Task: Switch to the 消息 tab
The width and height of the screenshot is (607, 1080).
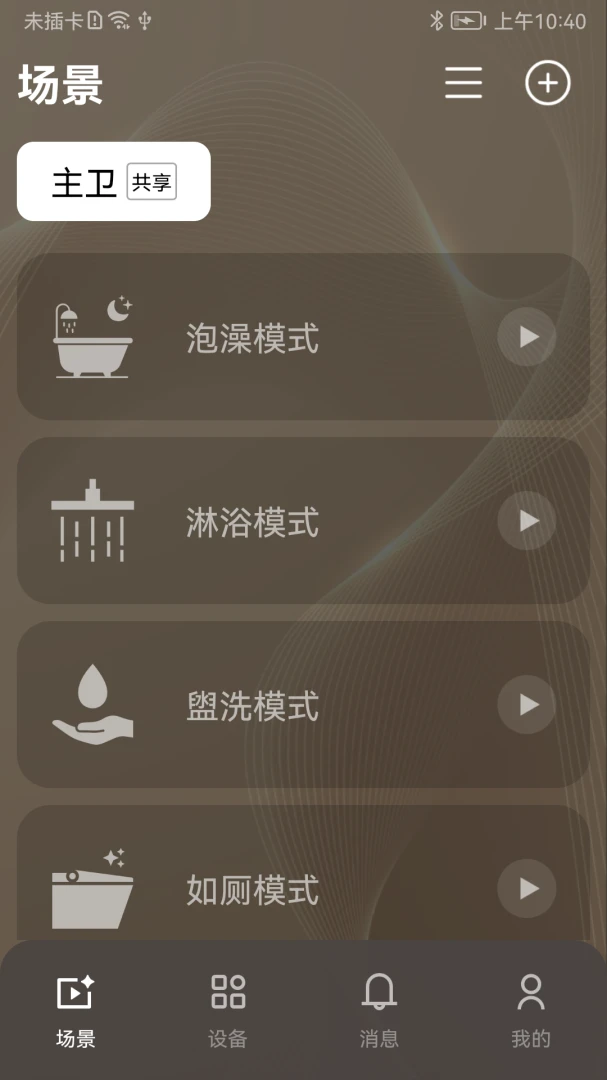Action: [379, 1010]
